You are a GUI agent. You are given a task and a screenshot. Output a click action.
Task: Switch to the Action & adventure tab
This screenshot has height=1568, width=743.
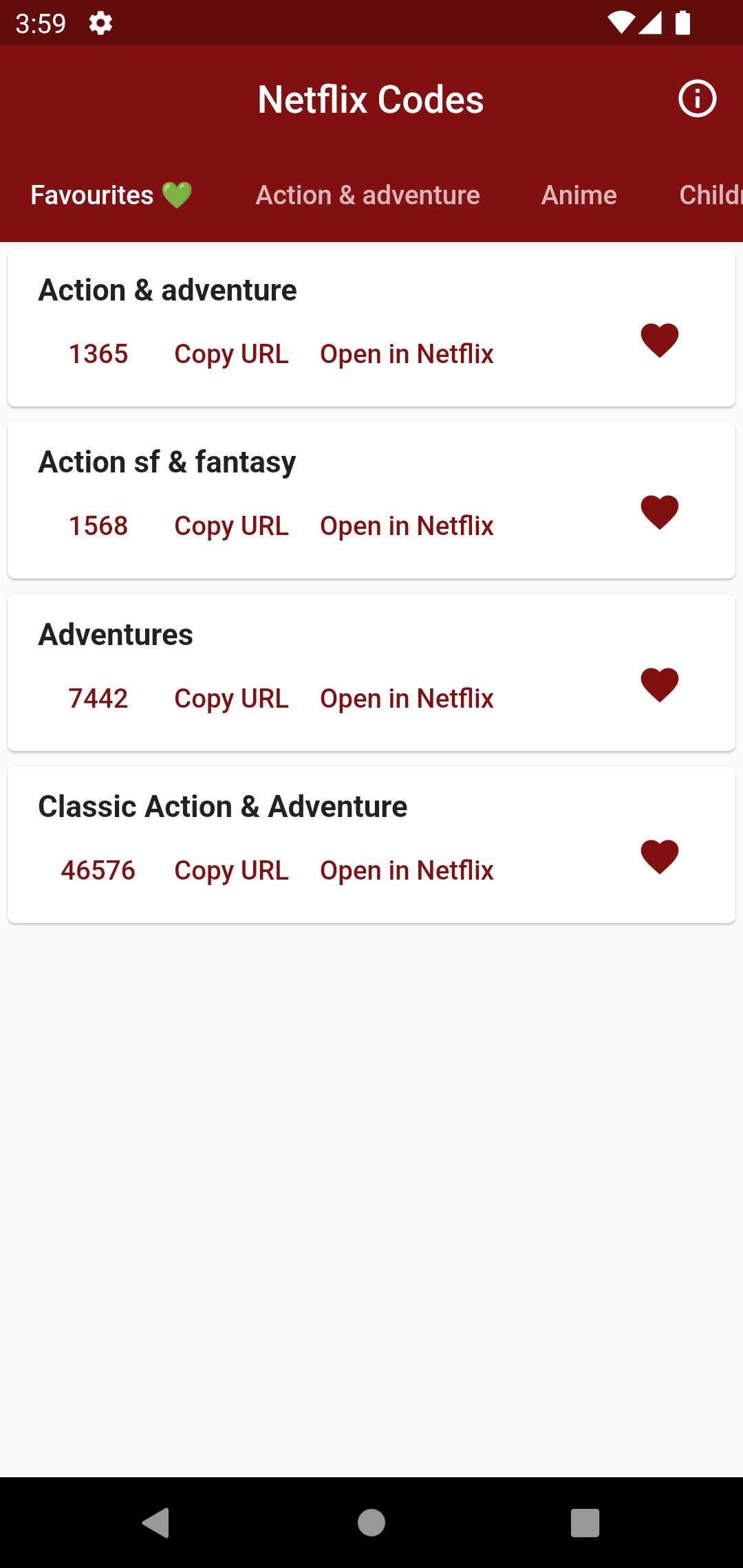tap(367, 195)
